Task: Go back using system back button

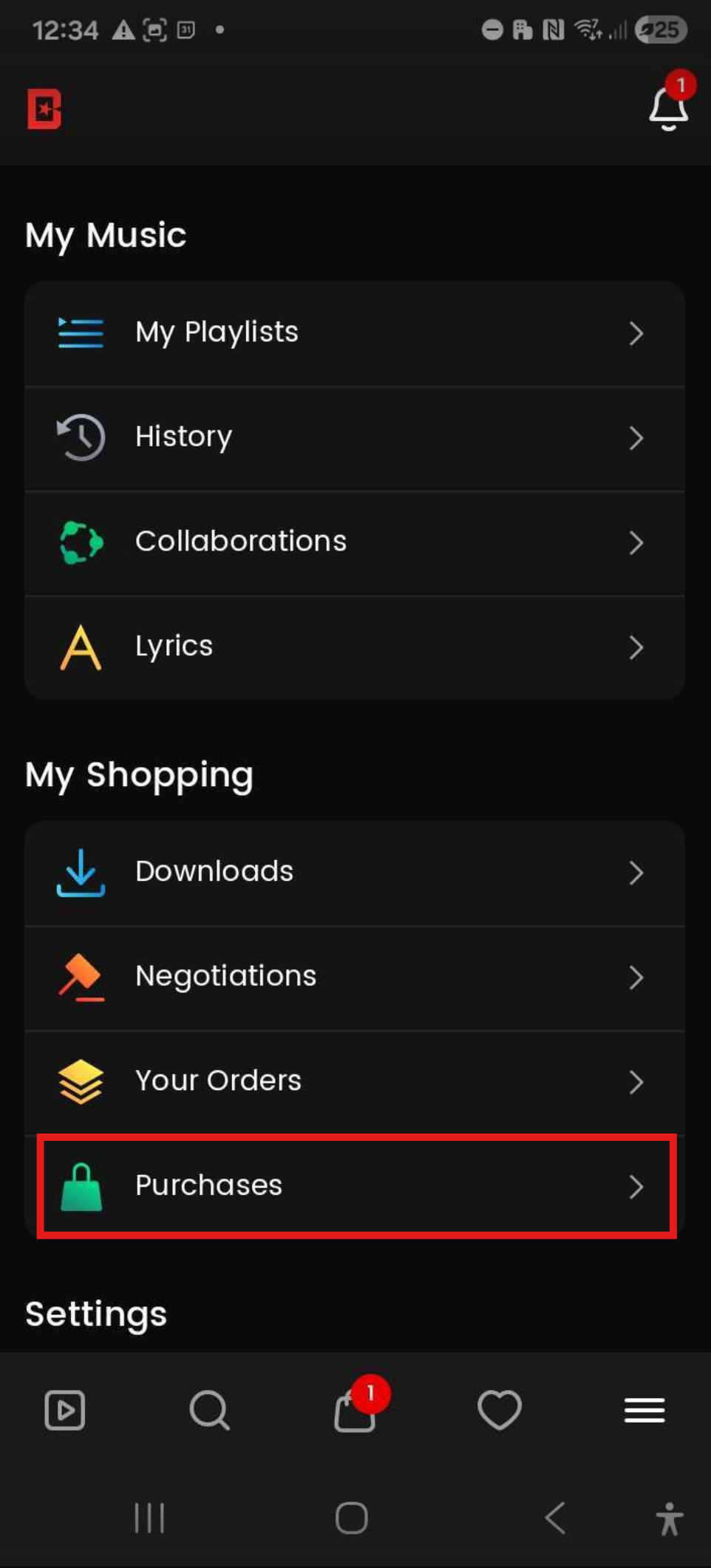Action: point(555,1518)
